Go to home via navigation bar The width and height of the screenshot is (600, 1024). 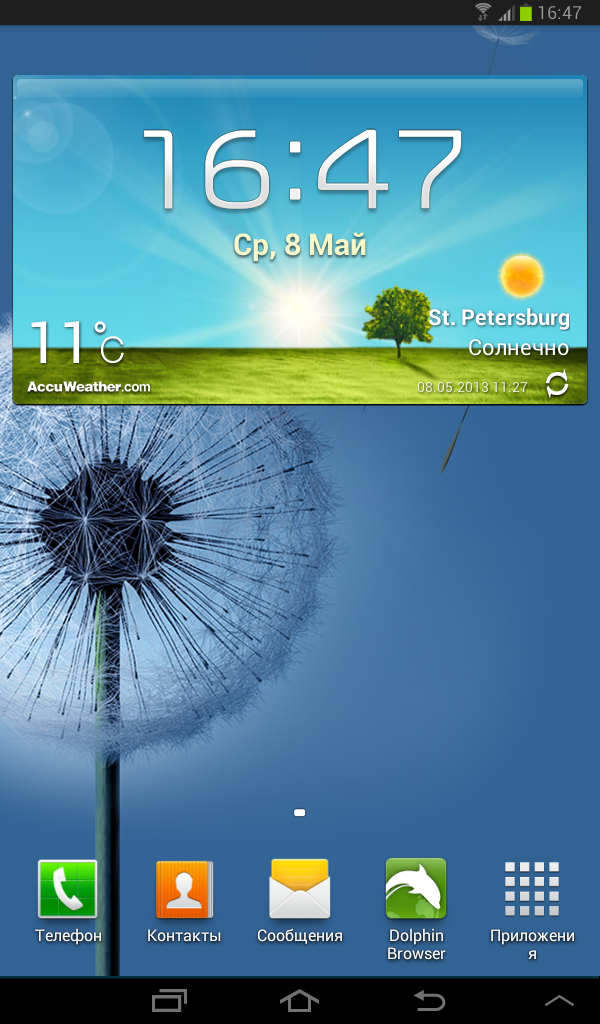[299, 1000]
